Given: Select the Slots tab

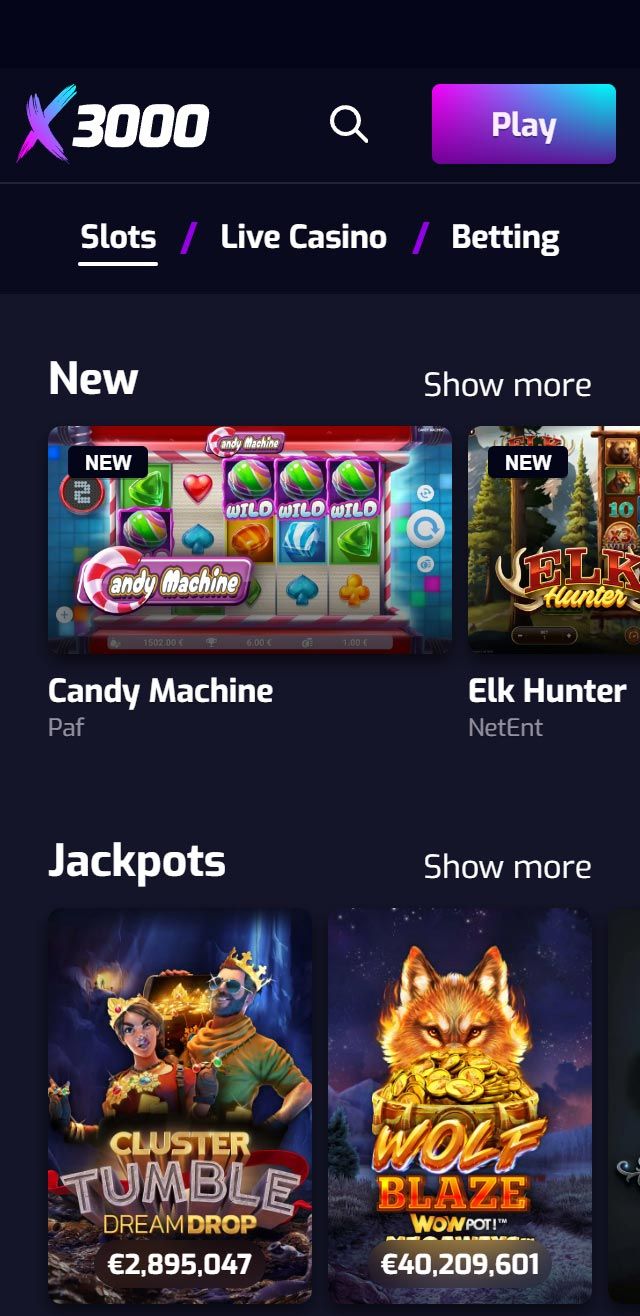Looking at the screenshot, I should tap(118, 237).
